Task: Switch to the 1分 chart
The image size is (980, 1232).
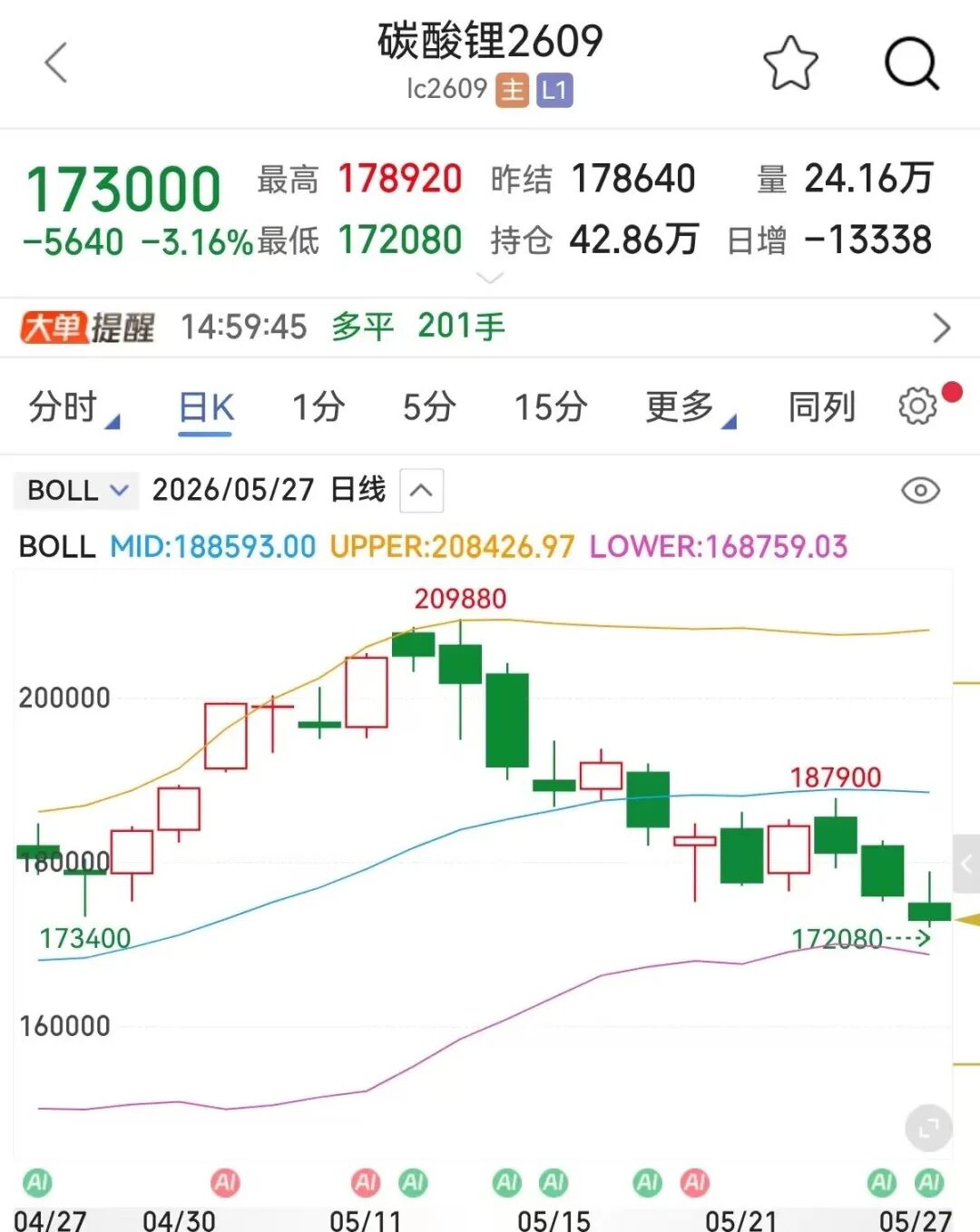Action: pyautogui.click(x=318, y=407)
